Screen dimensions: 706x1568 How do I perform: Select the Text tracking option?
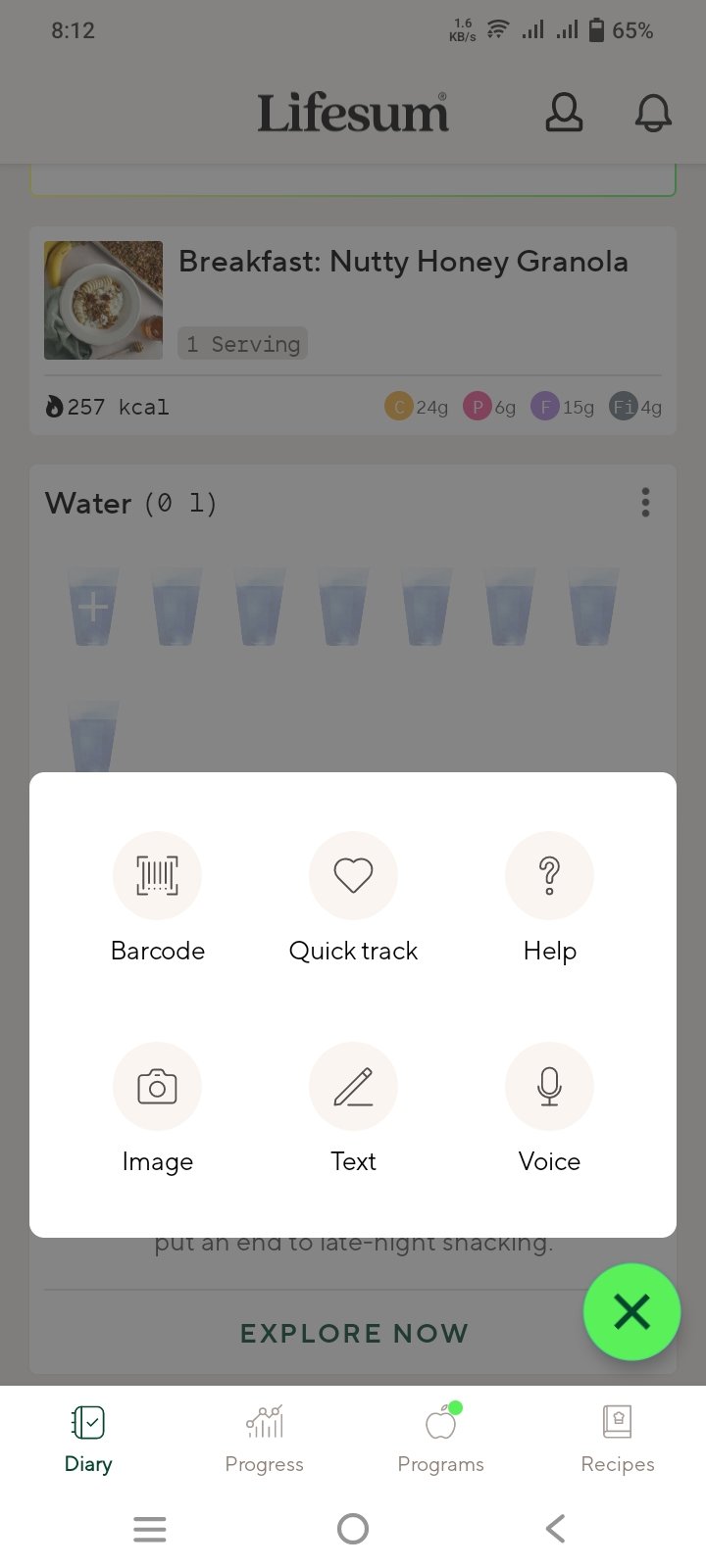point(353,1086)
